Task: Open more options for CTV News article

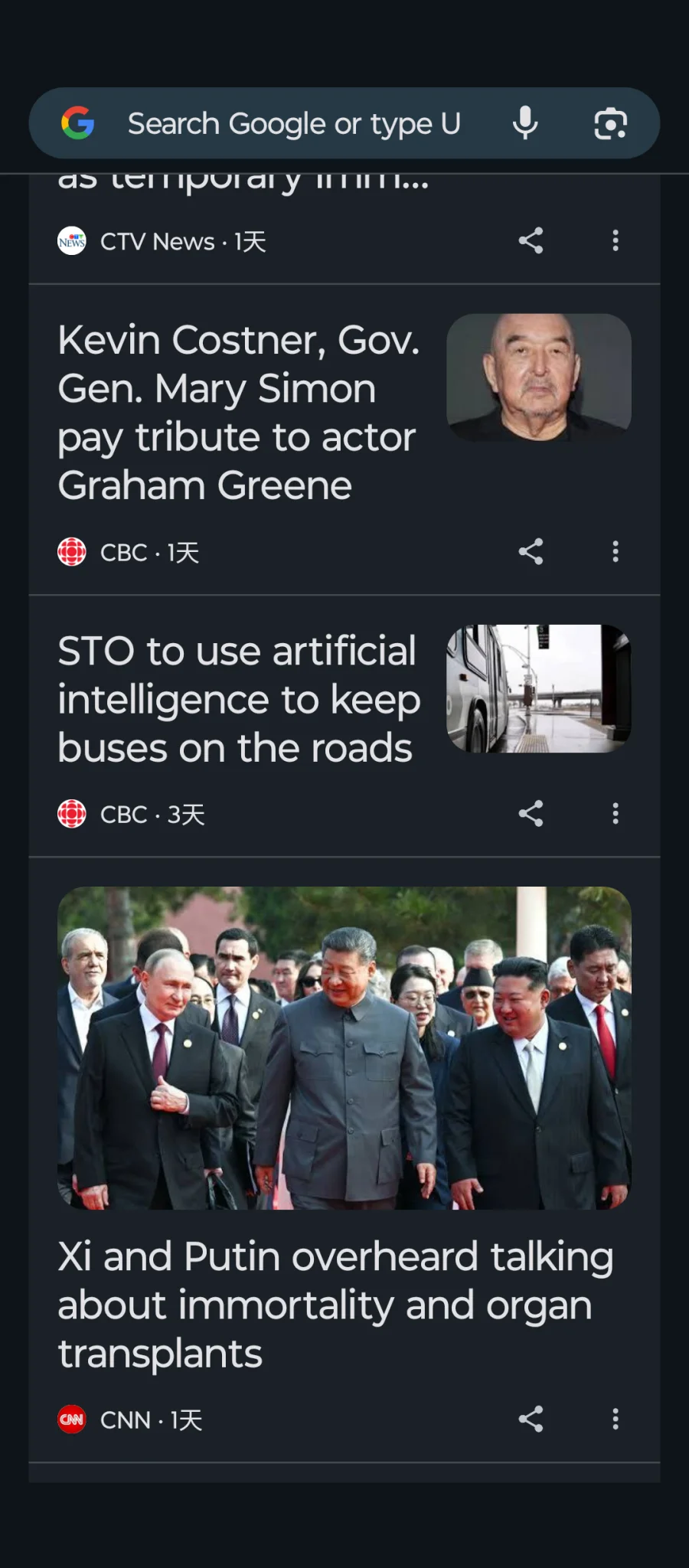Action: coord(616,241)
